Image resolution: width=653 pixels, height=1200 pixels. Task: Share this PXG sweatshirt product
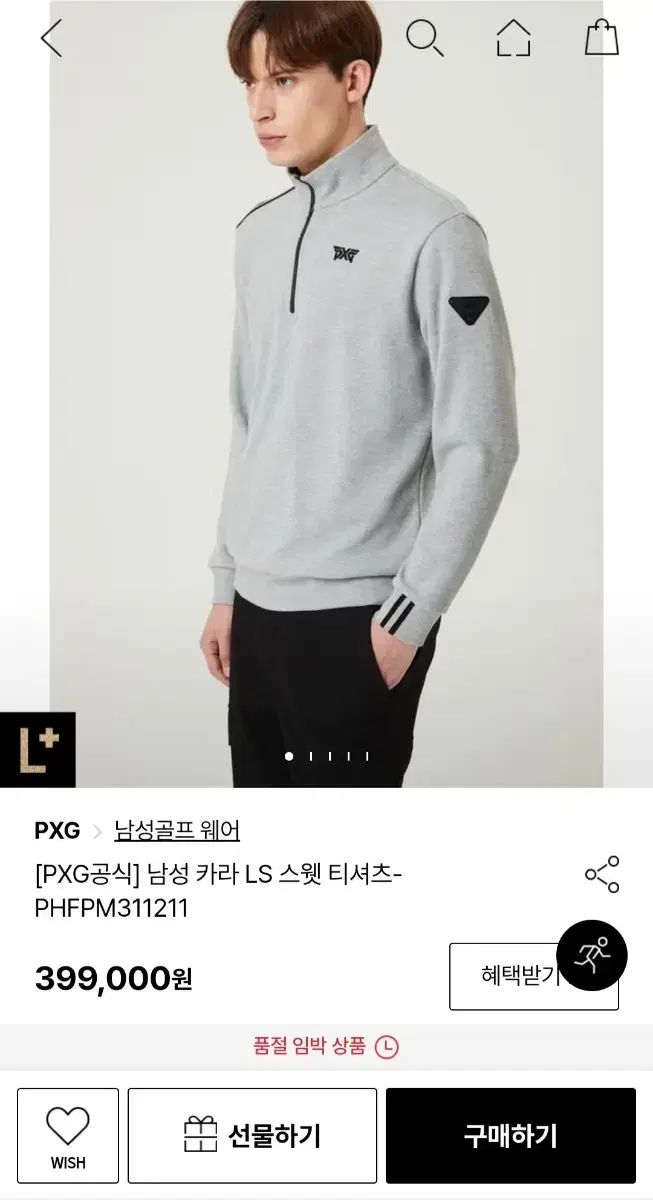click(601, 874)
